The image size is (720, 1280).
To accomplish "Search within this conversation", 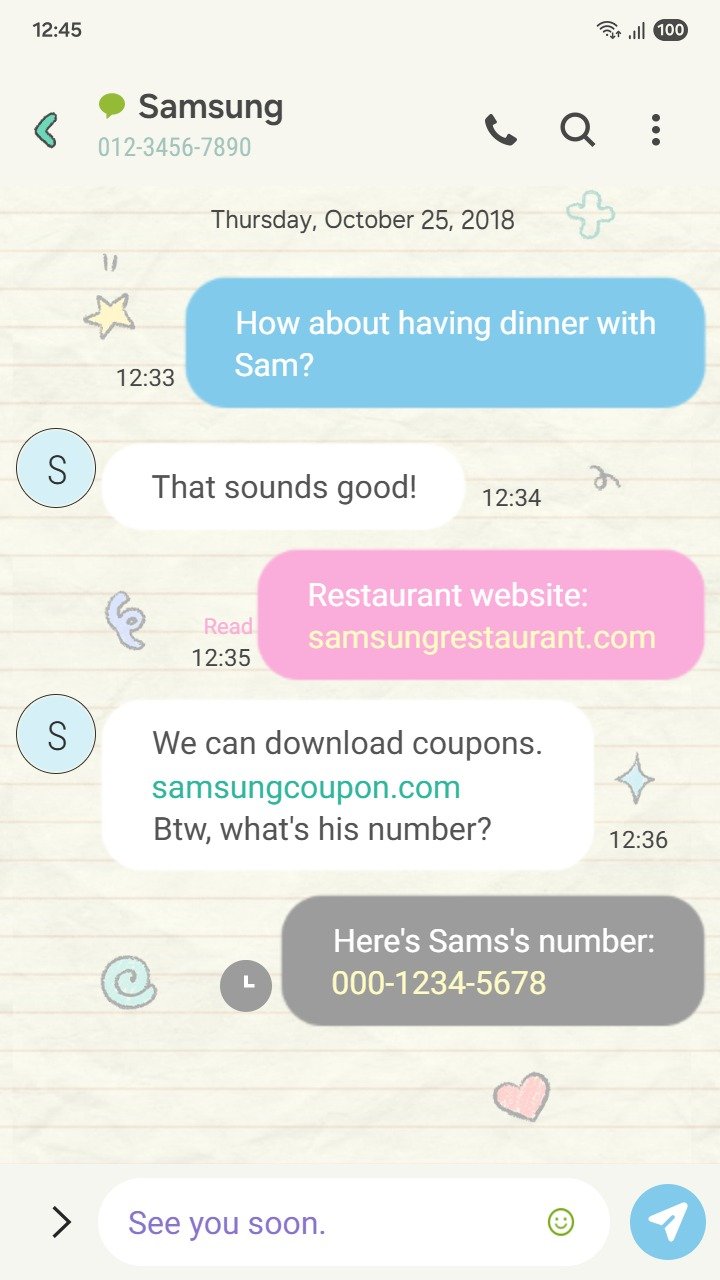I will tap(577, 130).
